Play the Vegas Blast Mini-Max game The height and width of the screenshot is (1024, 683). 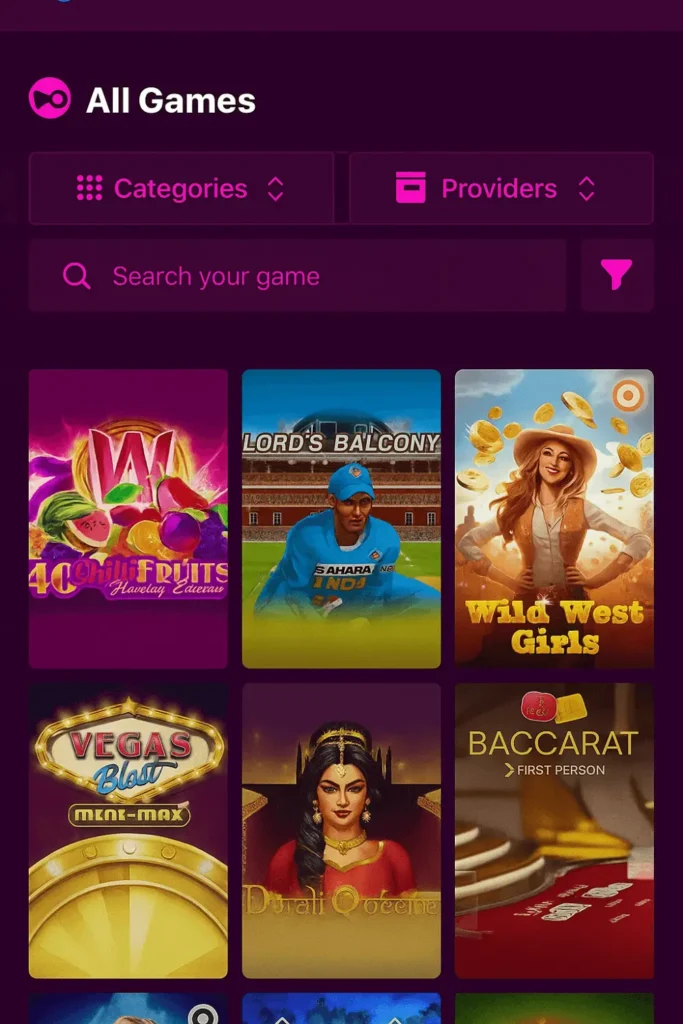tap(128, 830)
